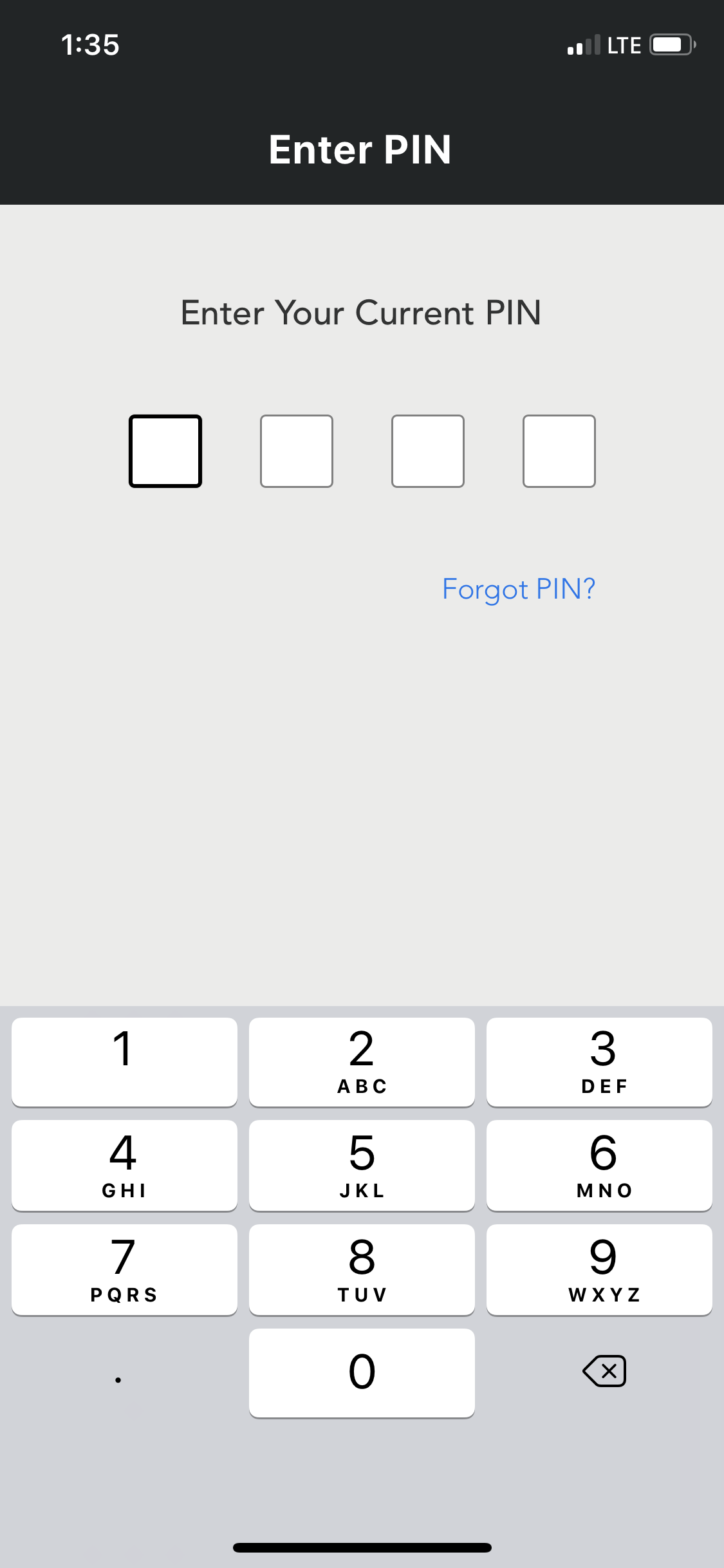Viewport: 724px width, 1568px height.
Task: Tap the 9 WXYZ key
Action: point(599,1270)
